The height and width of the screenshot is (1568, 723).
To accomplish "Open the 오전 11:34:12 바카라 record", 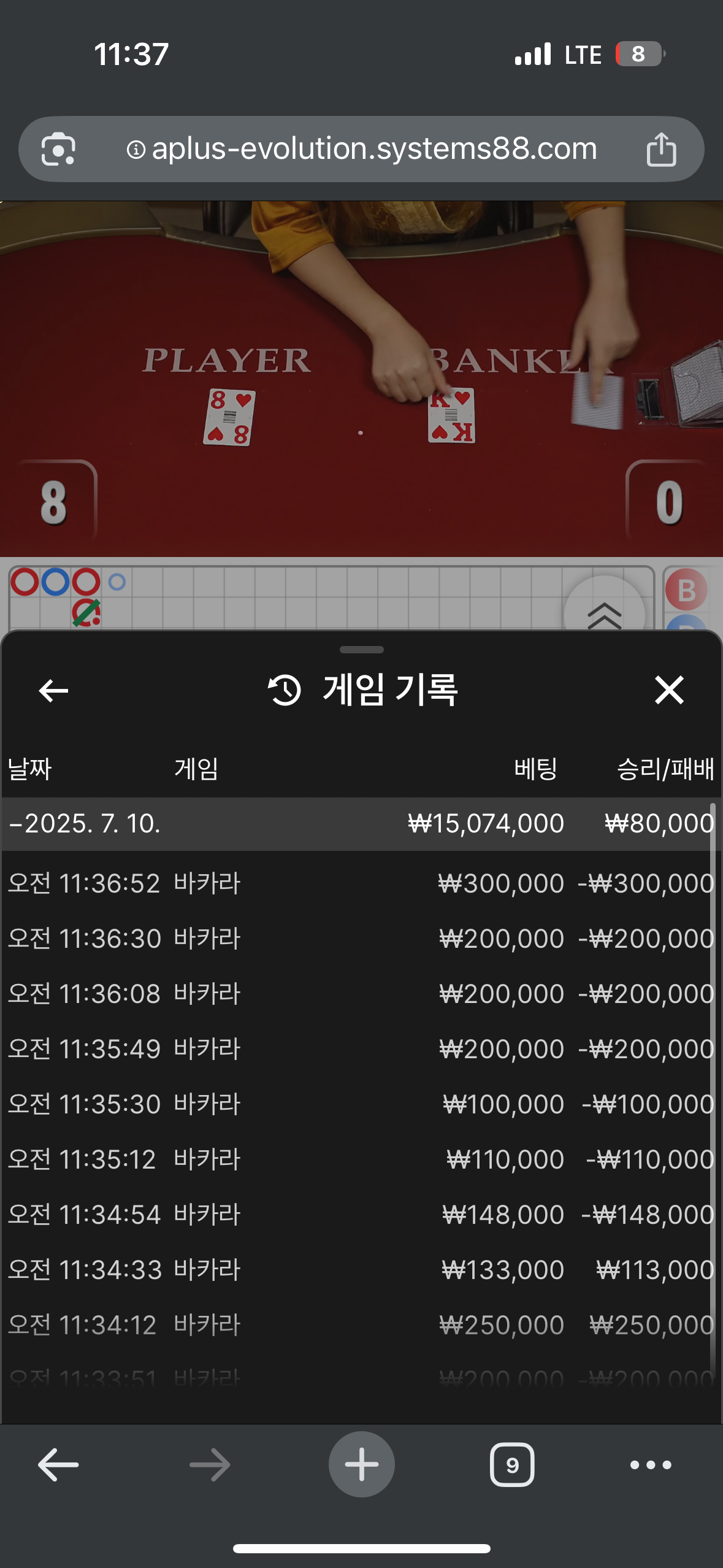I will pyautogui.click(x=361, y=1325).
